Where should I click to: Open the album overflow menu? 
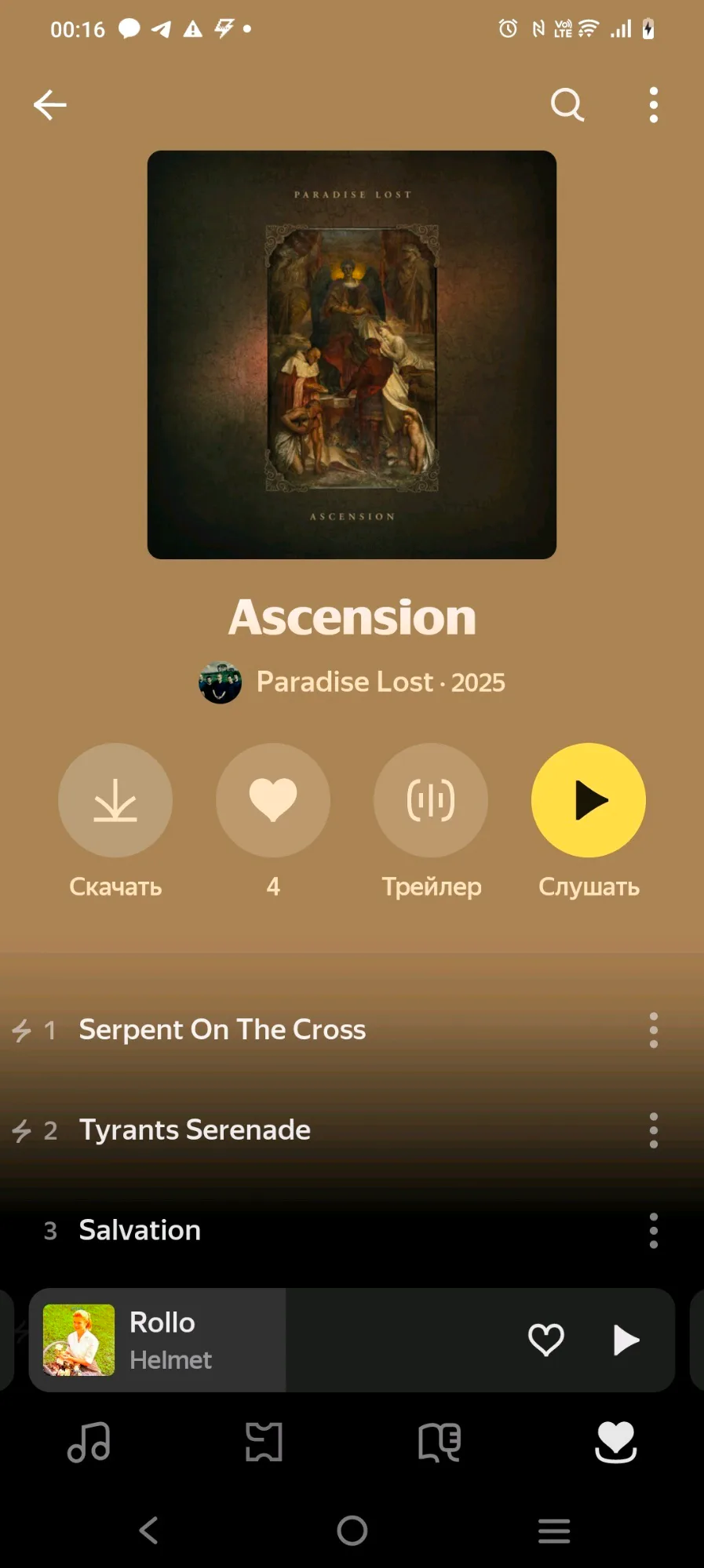point(654,104)
